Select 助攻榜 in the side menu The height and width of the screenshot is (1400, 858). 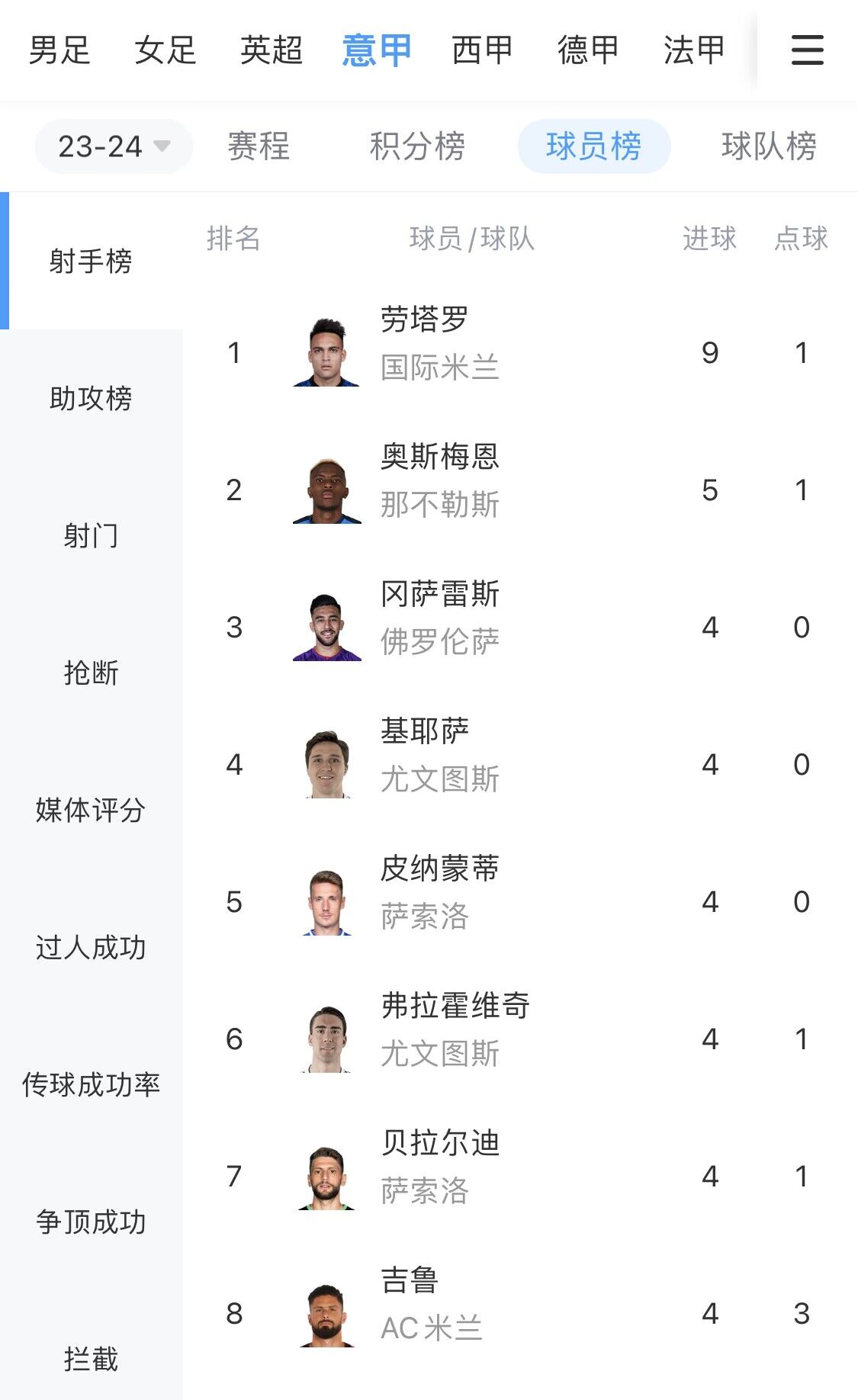(x=92, y=398)
